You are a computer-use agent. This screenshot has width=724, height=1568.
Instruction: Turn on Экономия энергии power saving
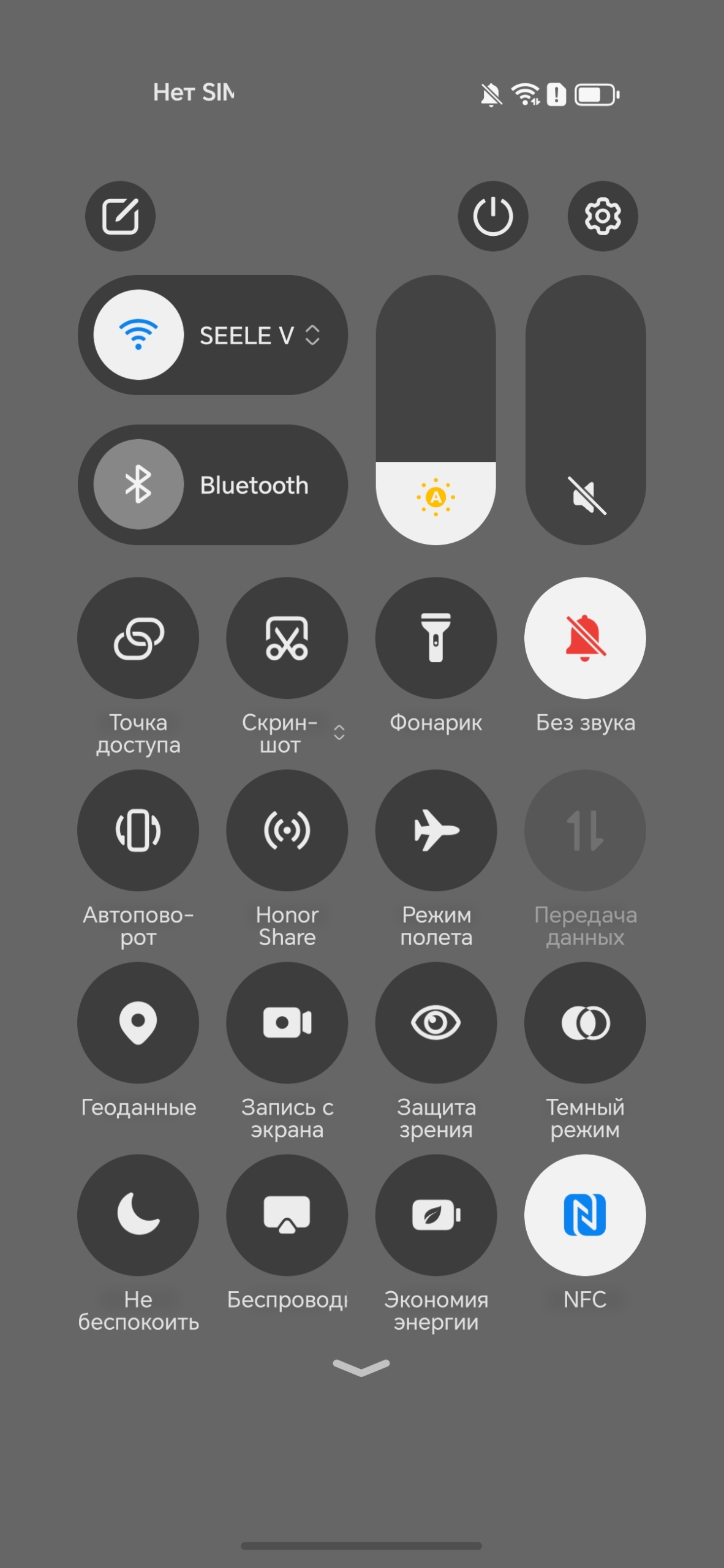436,1215
